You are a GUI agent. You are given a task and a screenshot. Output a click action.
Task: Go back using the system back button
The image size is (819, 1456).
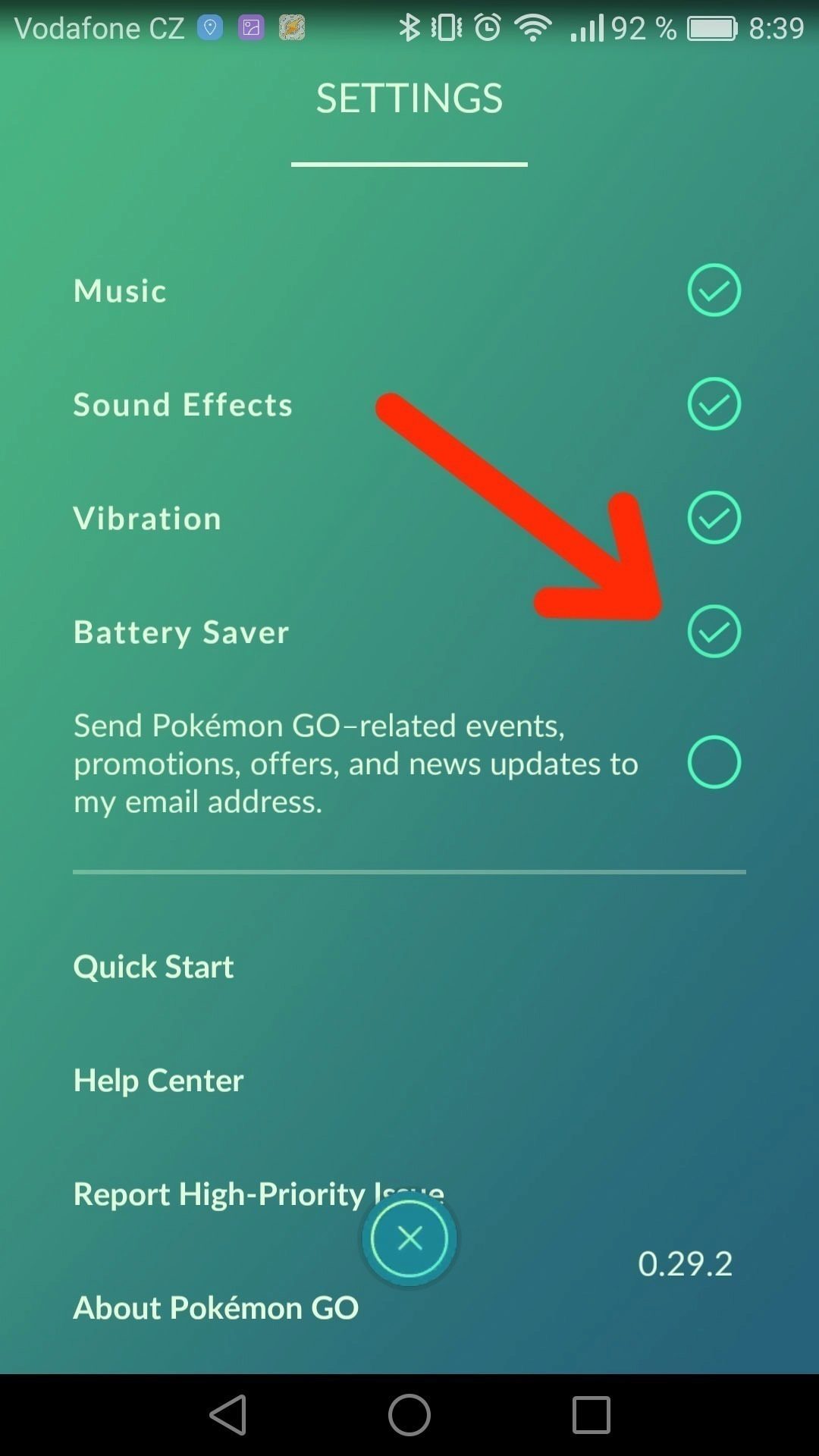coord(227,1415)
